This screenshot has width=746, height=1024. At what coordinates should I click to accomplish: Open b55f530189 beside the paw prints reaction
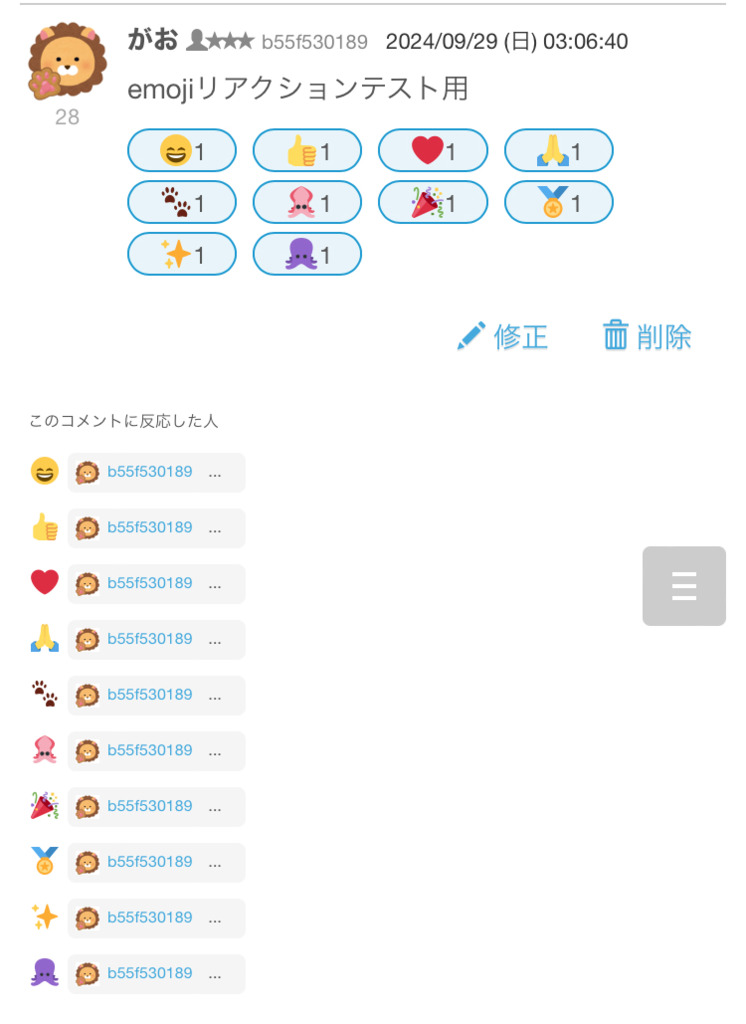(149, 695)
